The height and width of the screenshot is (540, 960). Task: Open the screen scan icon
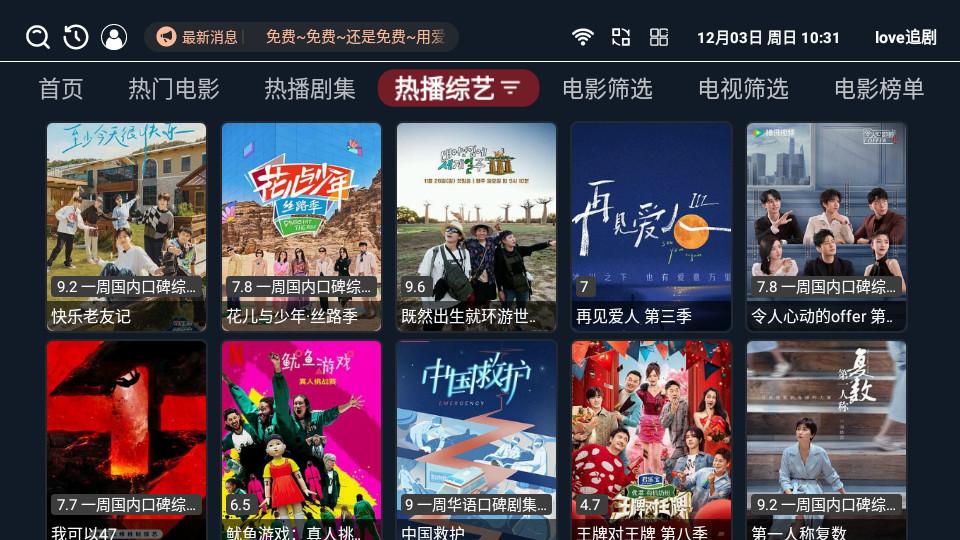(x=621, y=37)
